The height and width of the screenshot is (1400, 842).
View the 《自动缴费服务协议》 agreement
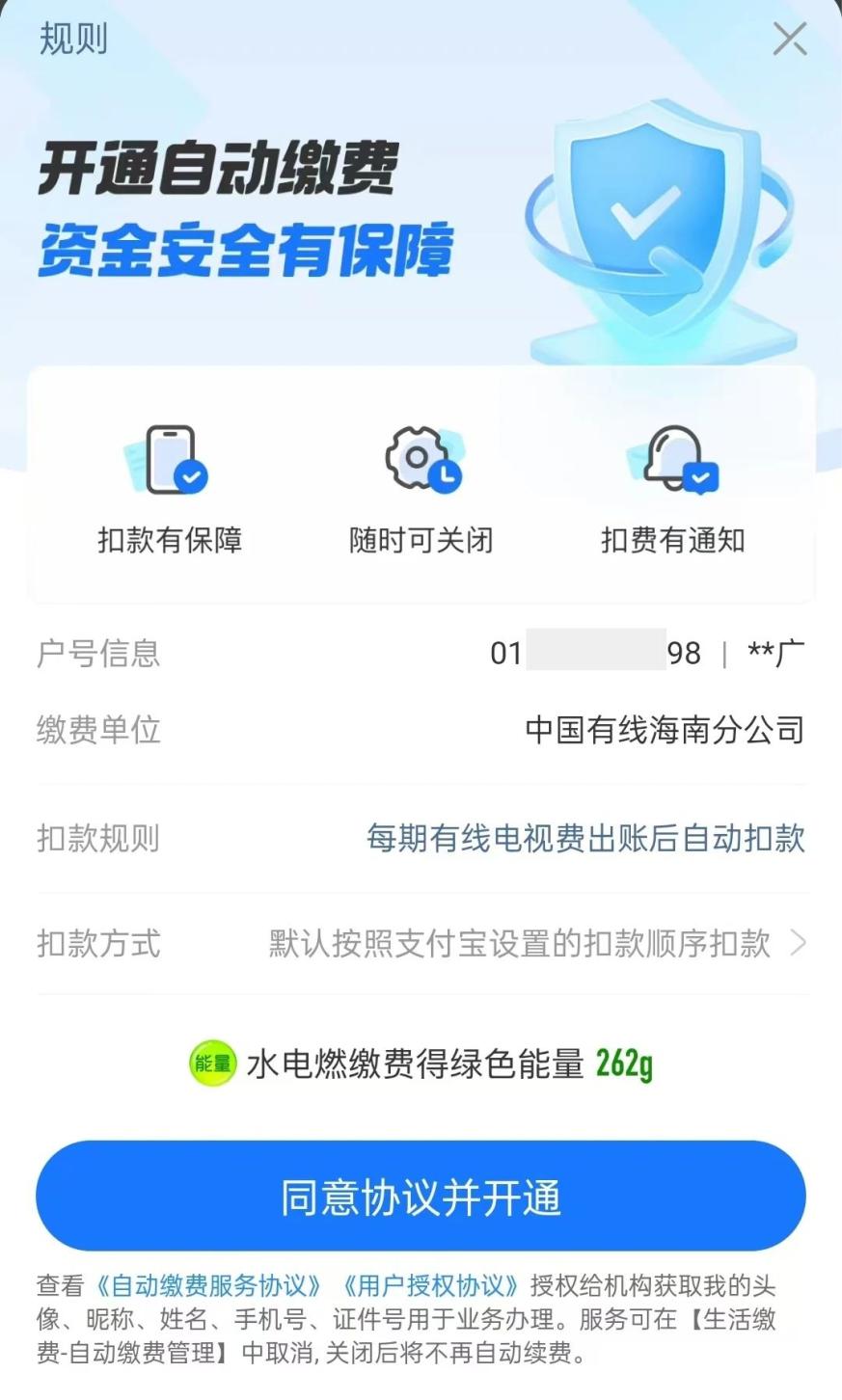(207, 1286)
